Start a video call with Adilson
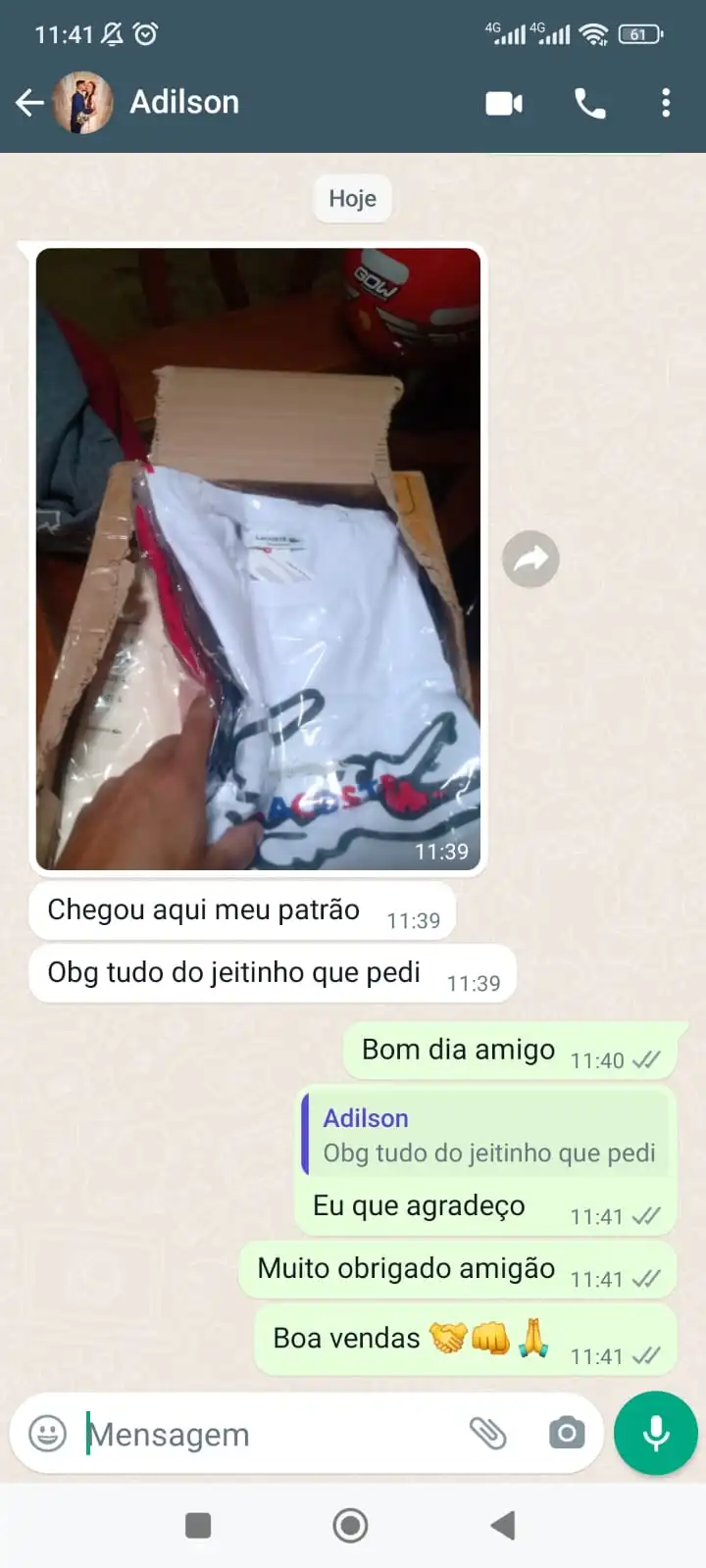The height and width of the screenshot is (1568, 706). [504, 102]
